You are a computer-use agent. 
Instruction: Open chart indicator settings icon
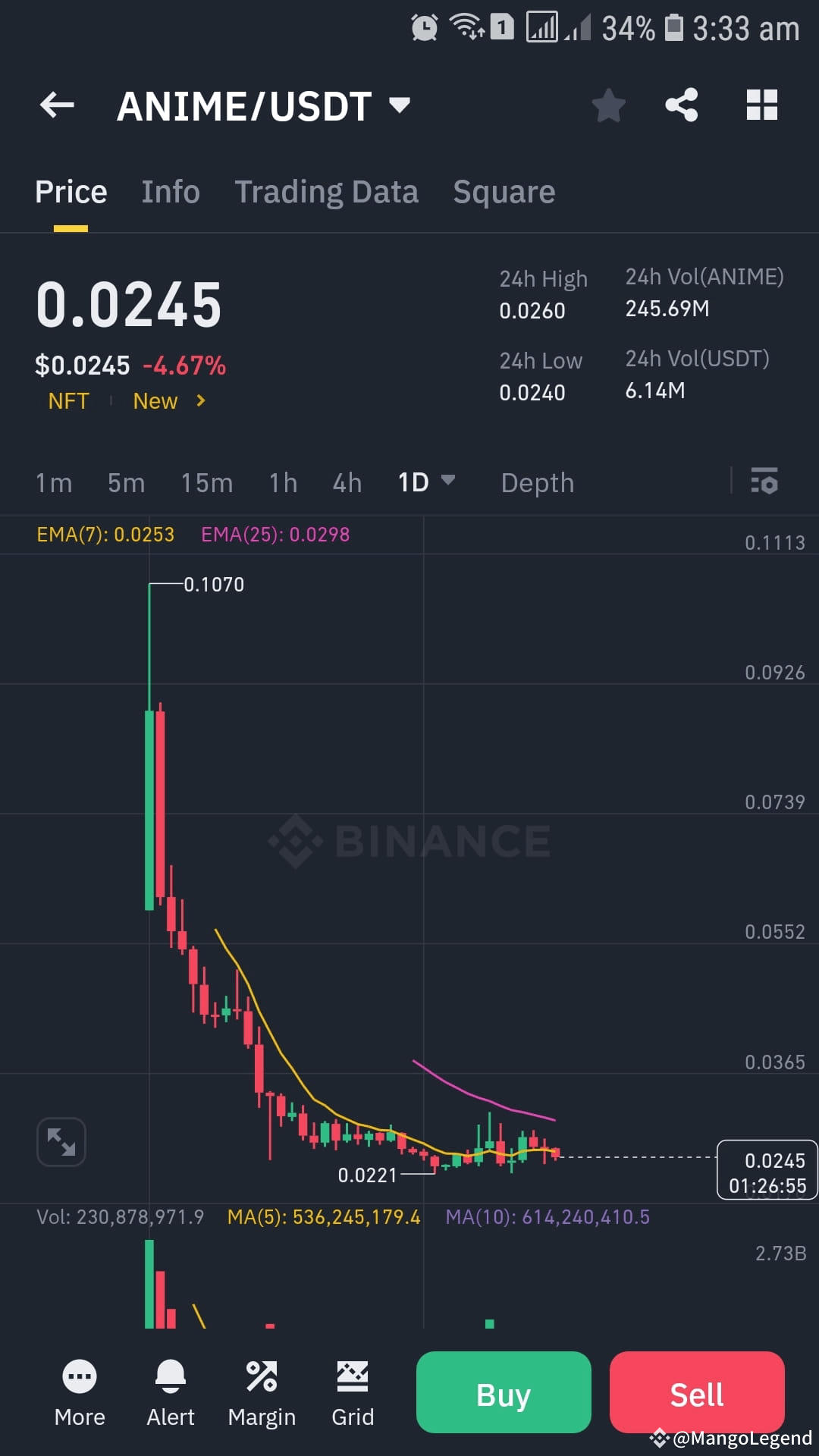[x=764, y=482]
